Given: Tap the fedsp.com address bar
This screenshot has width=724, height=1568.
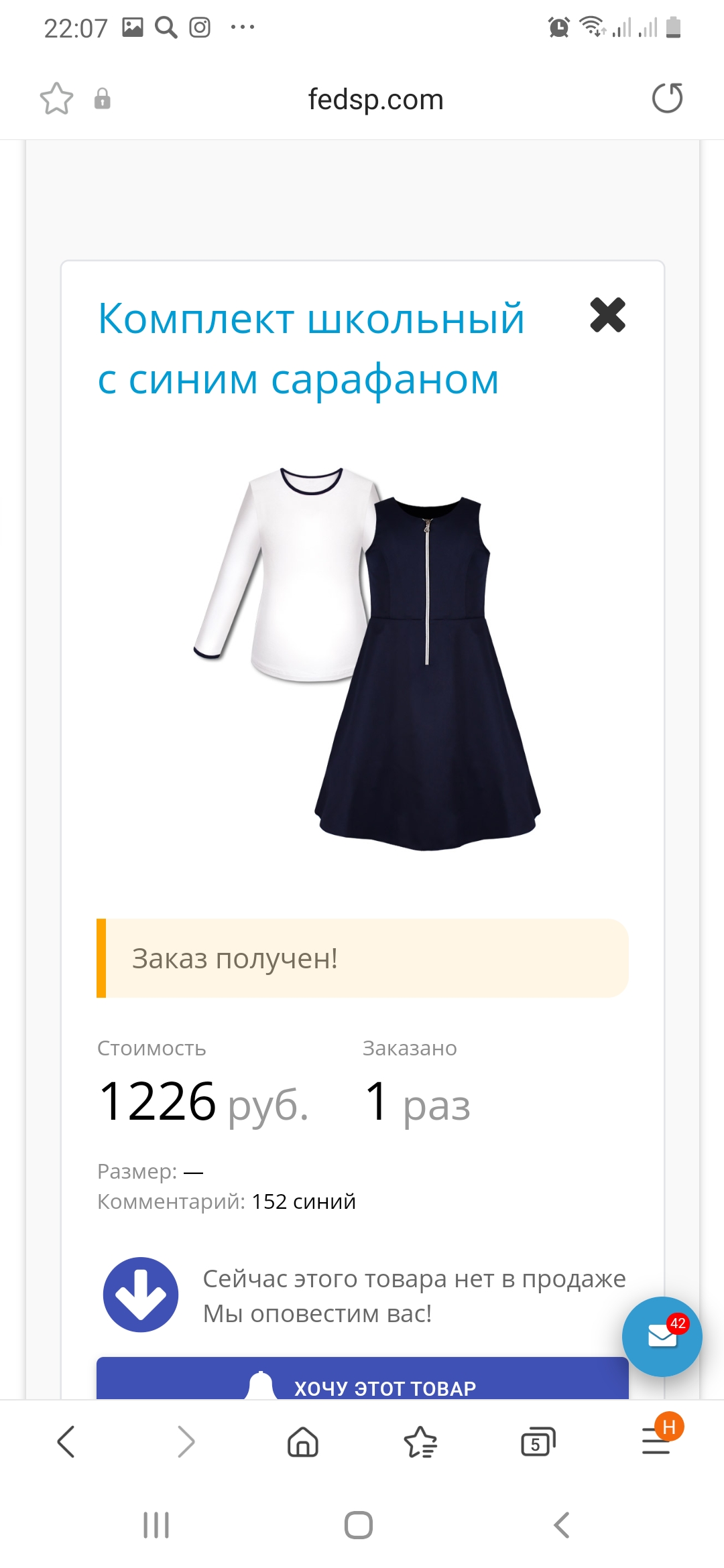Looking at the screenshot, I should [375, 100].
